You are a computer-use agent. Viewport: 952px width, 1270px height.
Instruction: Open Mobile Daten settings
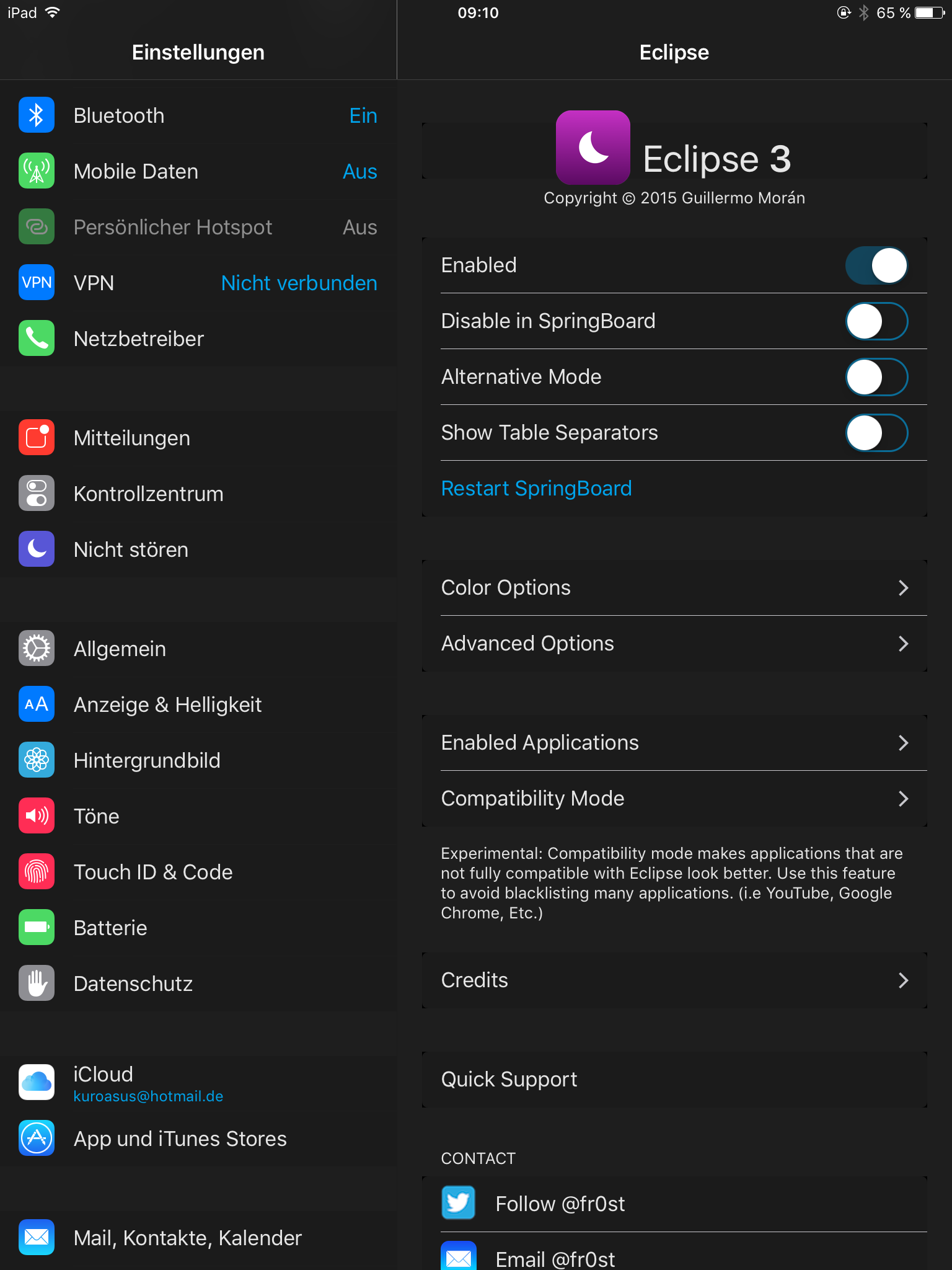pyautogui.click(x=198, y=171)
